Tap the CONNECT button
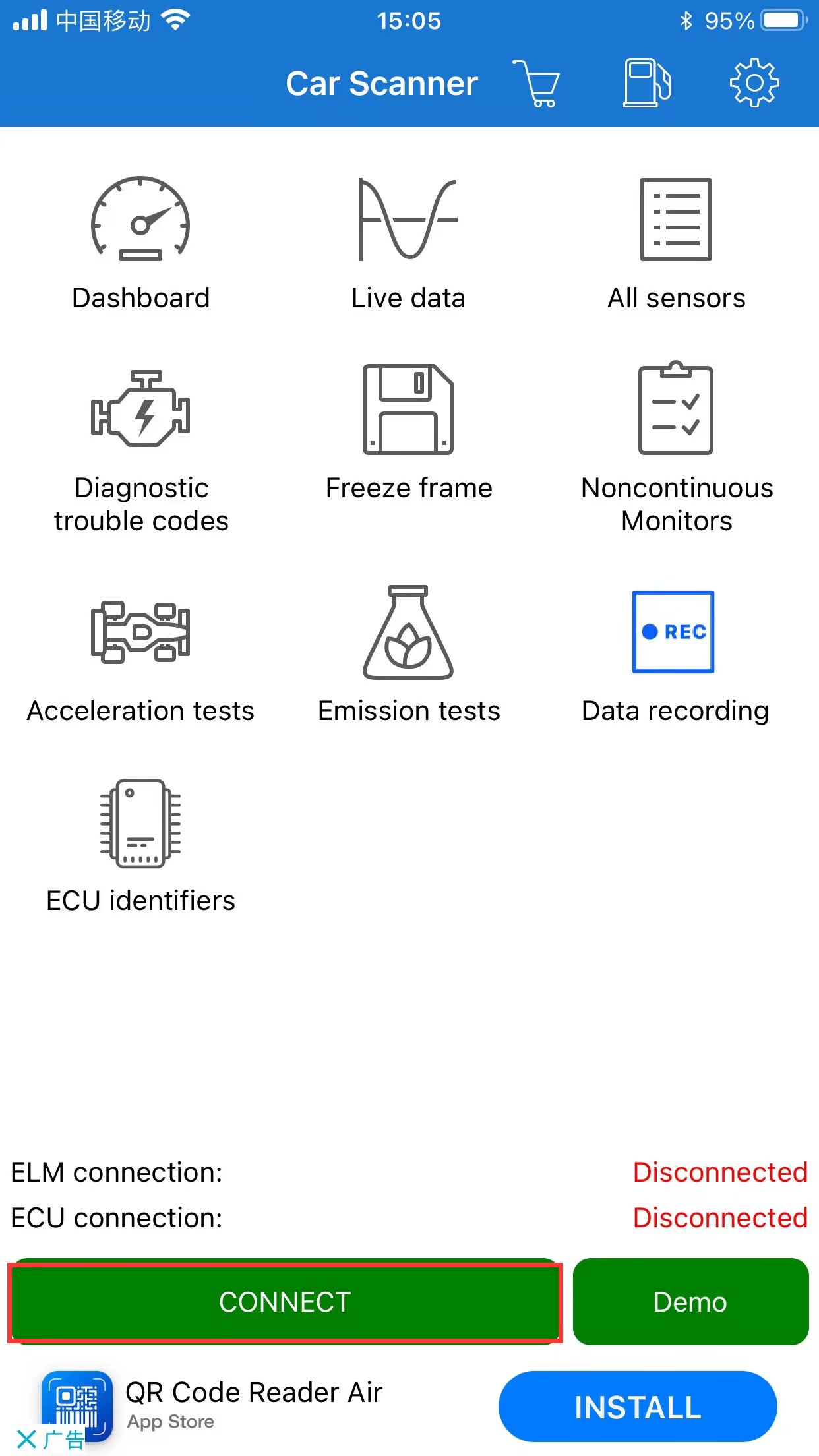The height and width of the screenshot is (1456, 819). (285, 1302)
